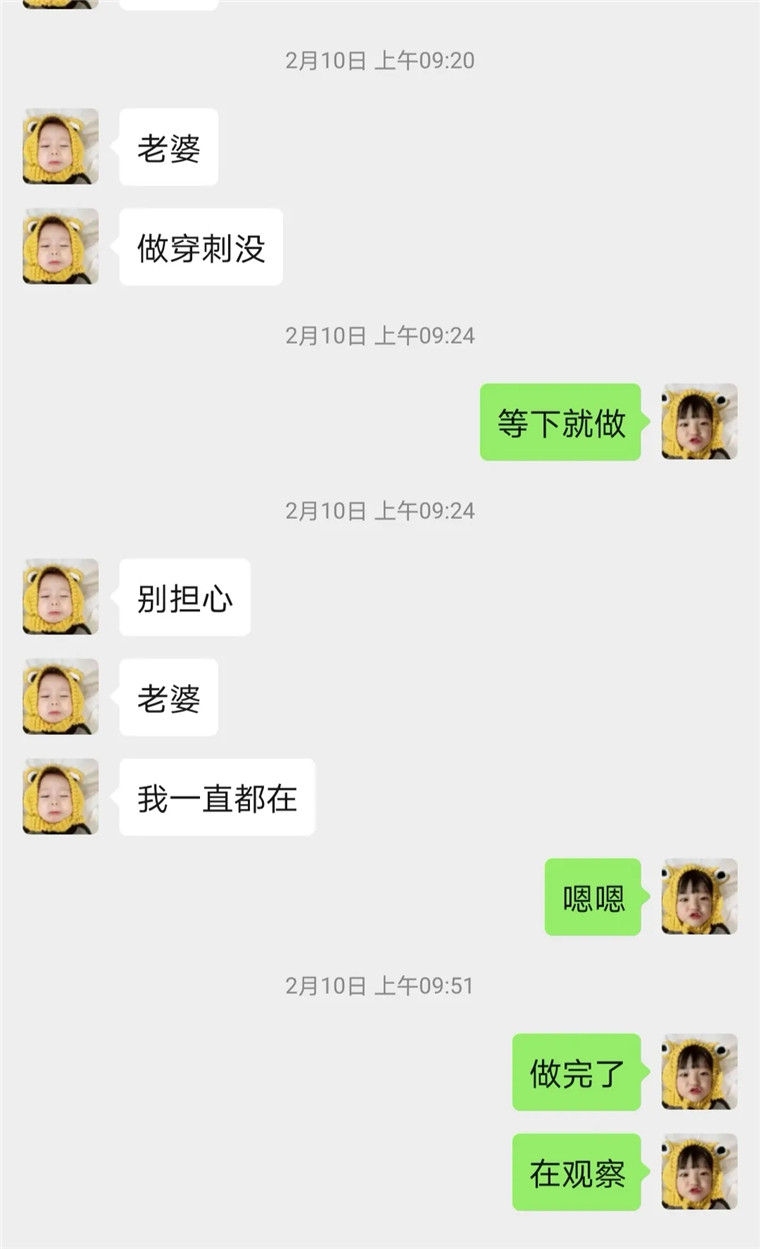
Task: Tap the avatar beside "别担心" message
Action: [x=60, y=596]
